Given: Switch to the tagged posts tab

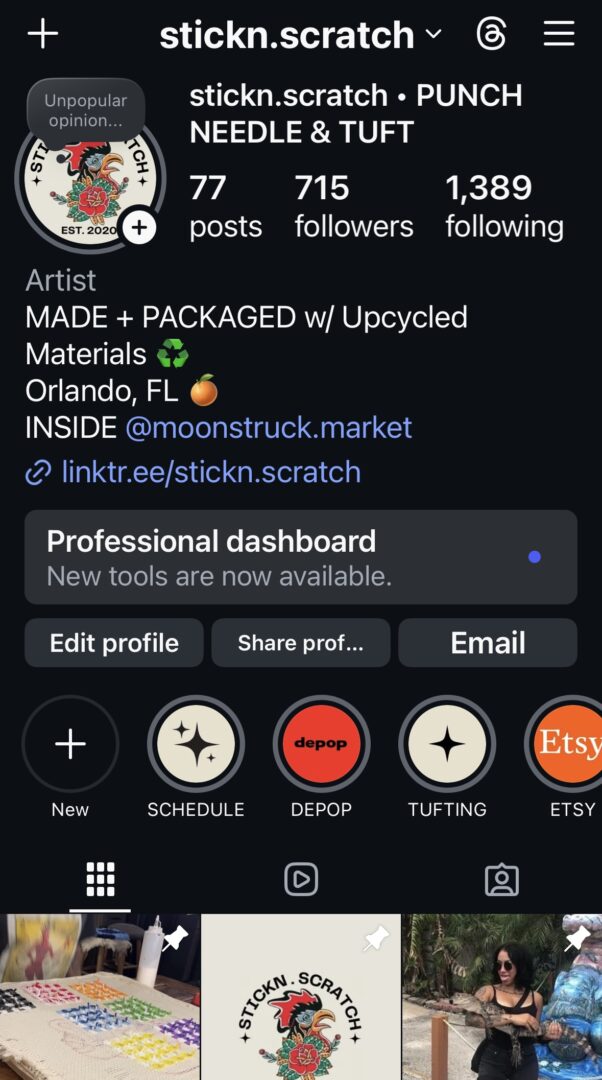Looking at the screenshot, I should [x=501, y=879].
